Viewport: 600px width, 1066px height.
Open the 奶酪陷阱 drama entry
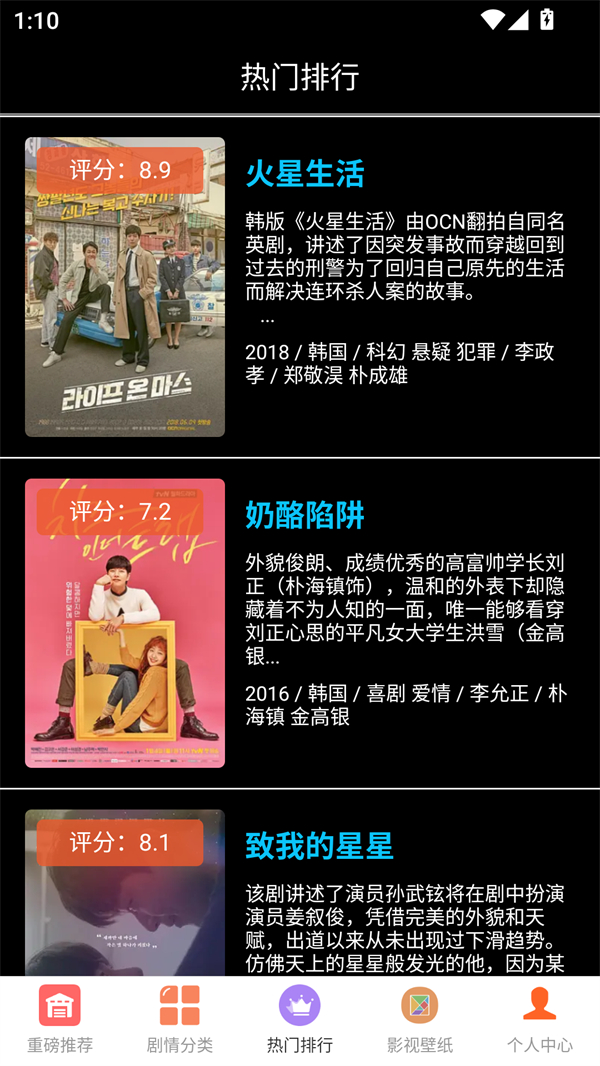point(300,623)
